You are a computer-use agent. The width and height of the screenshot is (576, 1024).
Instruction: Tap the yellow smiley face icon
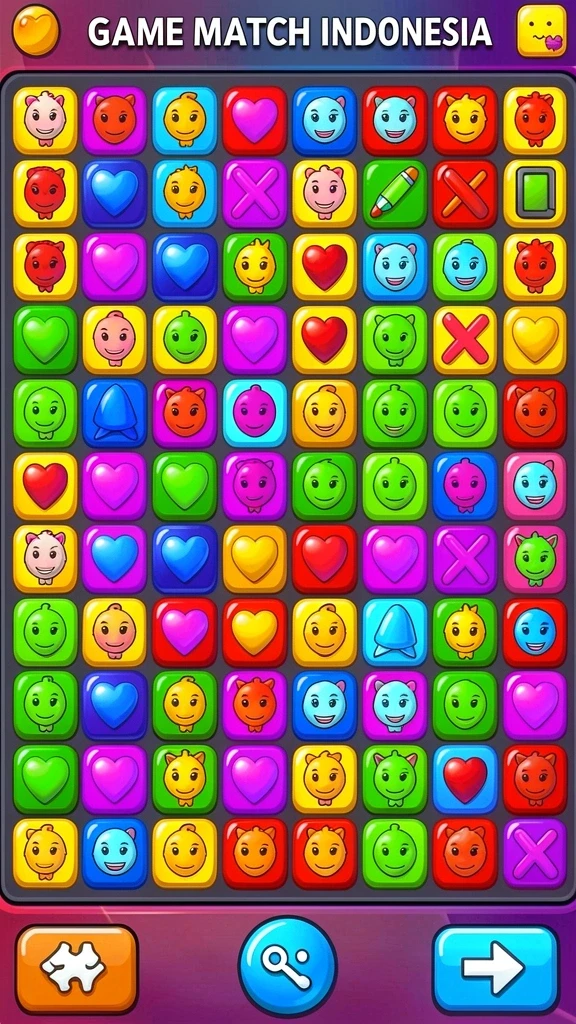[x=542, y=31]
